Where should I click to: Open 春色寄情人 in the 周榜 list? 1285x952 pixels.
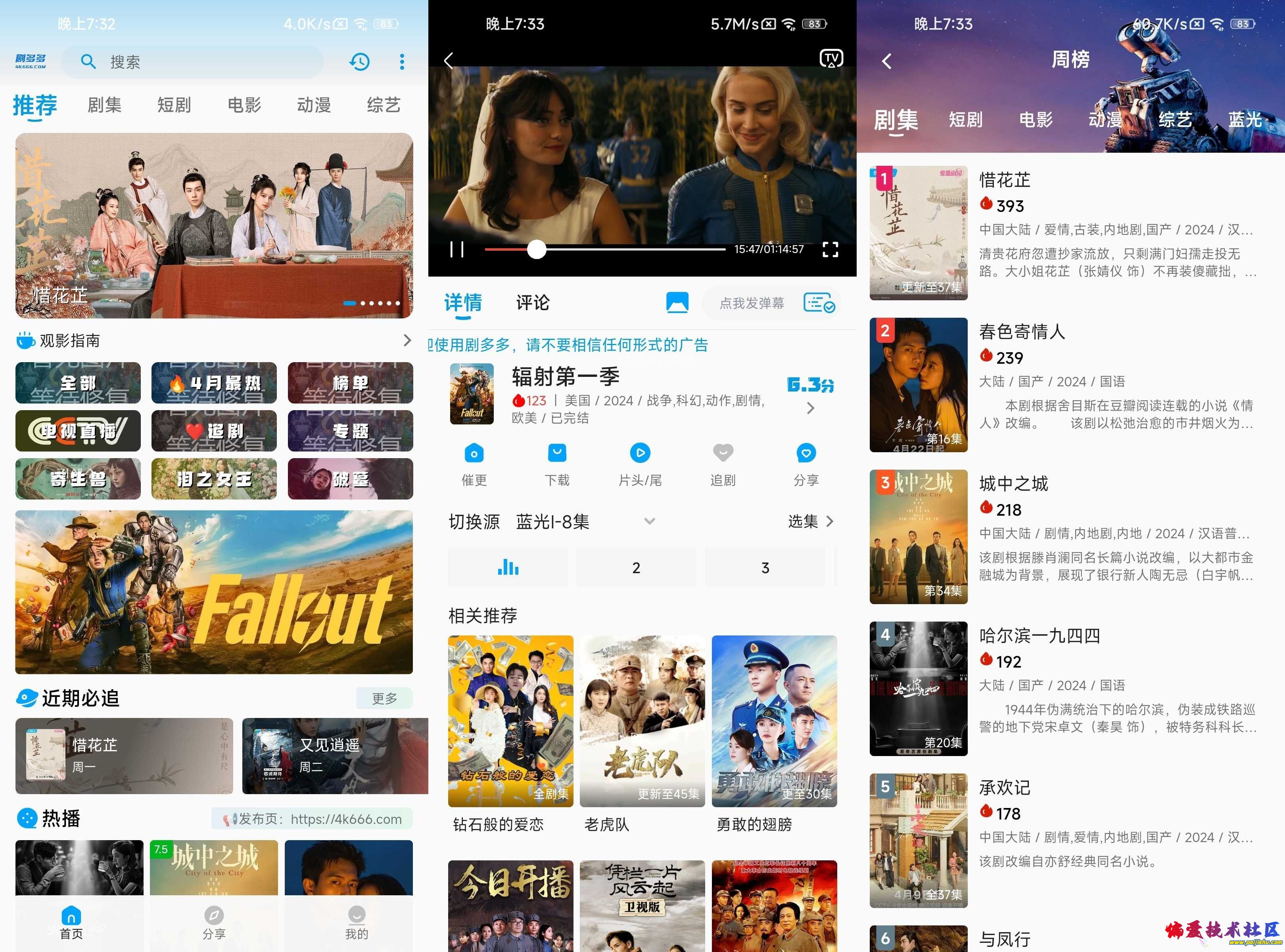click(x=1022, y=332)
